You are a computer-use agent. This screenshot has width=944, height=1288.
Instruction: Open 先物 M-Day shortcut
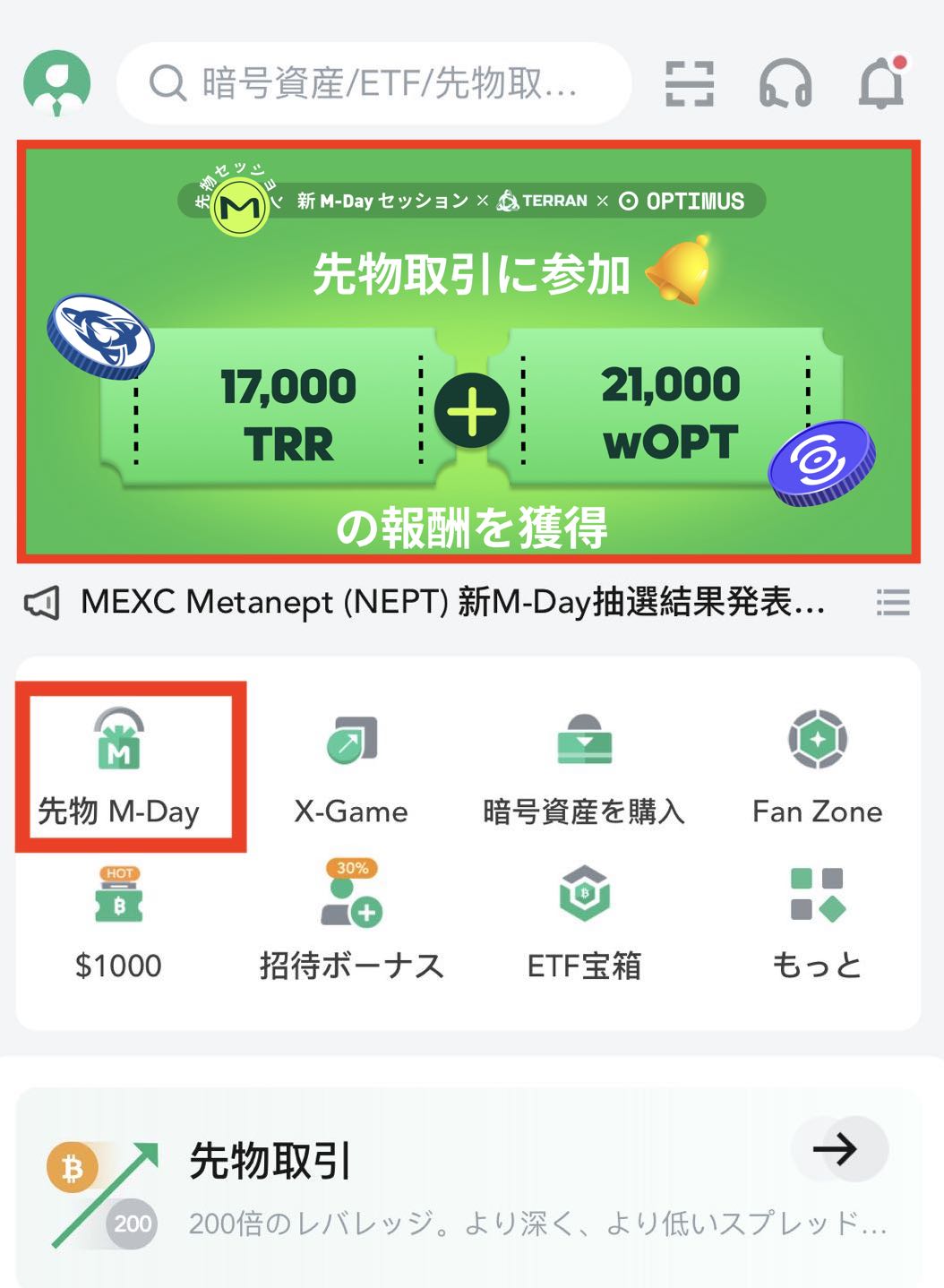click(x=119, y=766)
